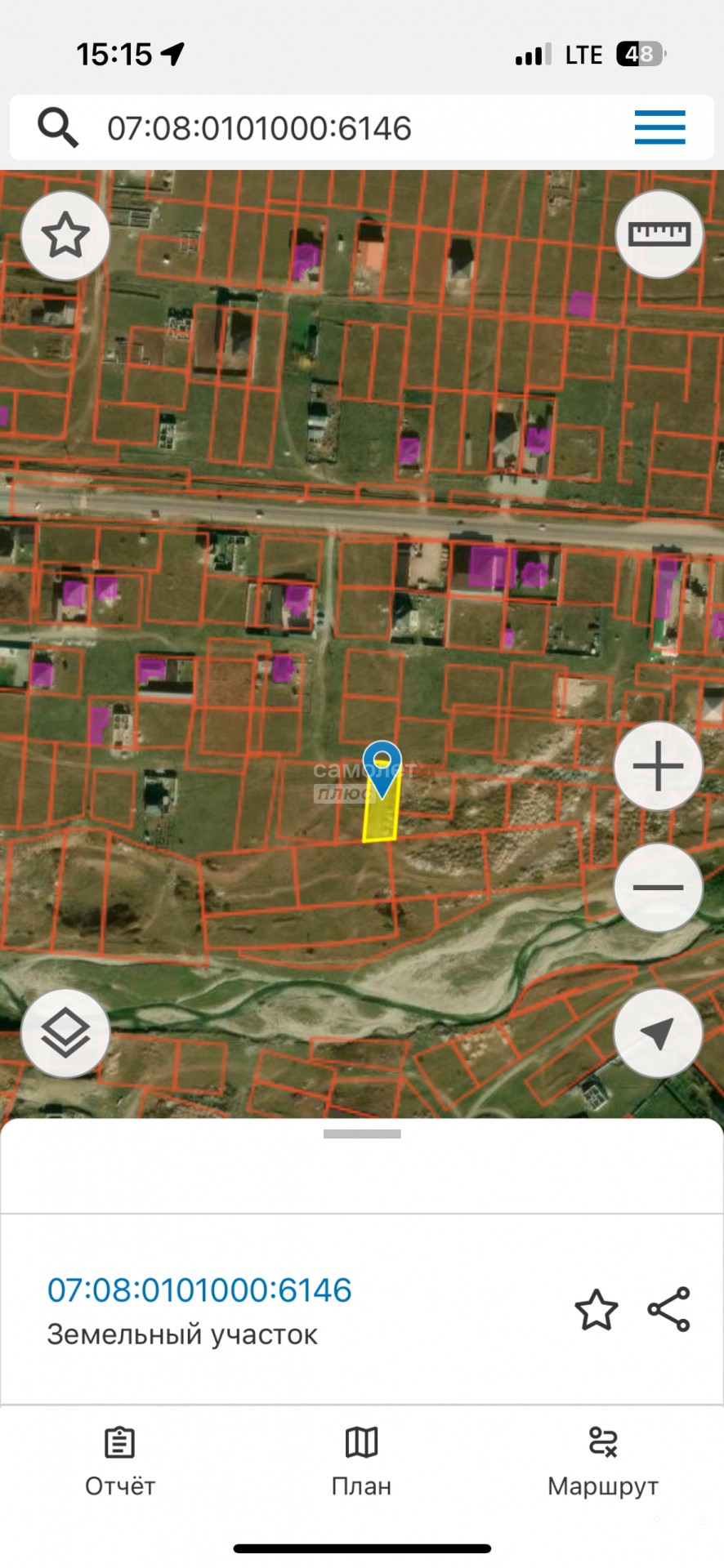Center map on my location
The height and width of the screenshot is (1568, 724).
(x=658, y=1033)
